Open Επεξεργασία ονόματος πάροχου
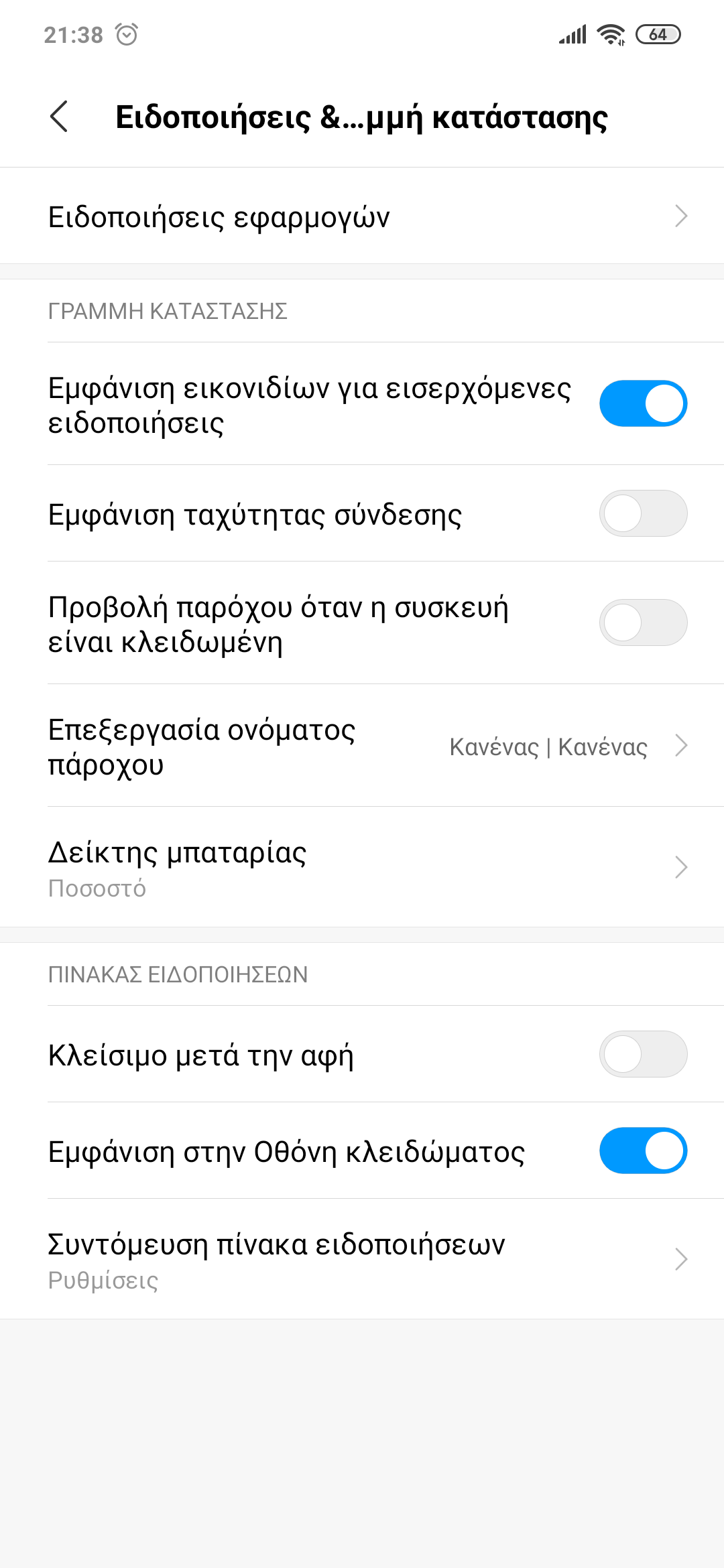 (x=362, y=746)
